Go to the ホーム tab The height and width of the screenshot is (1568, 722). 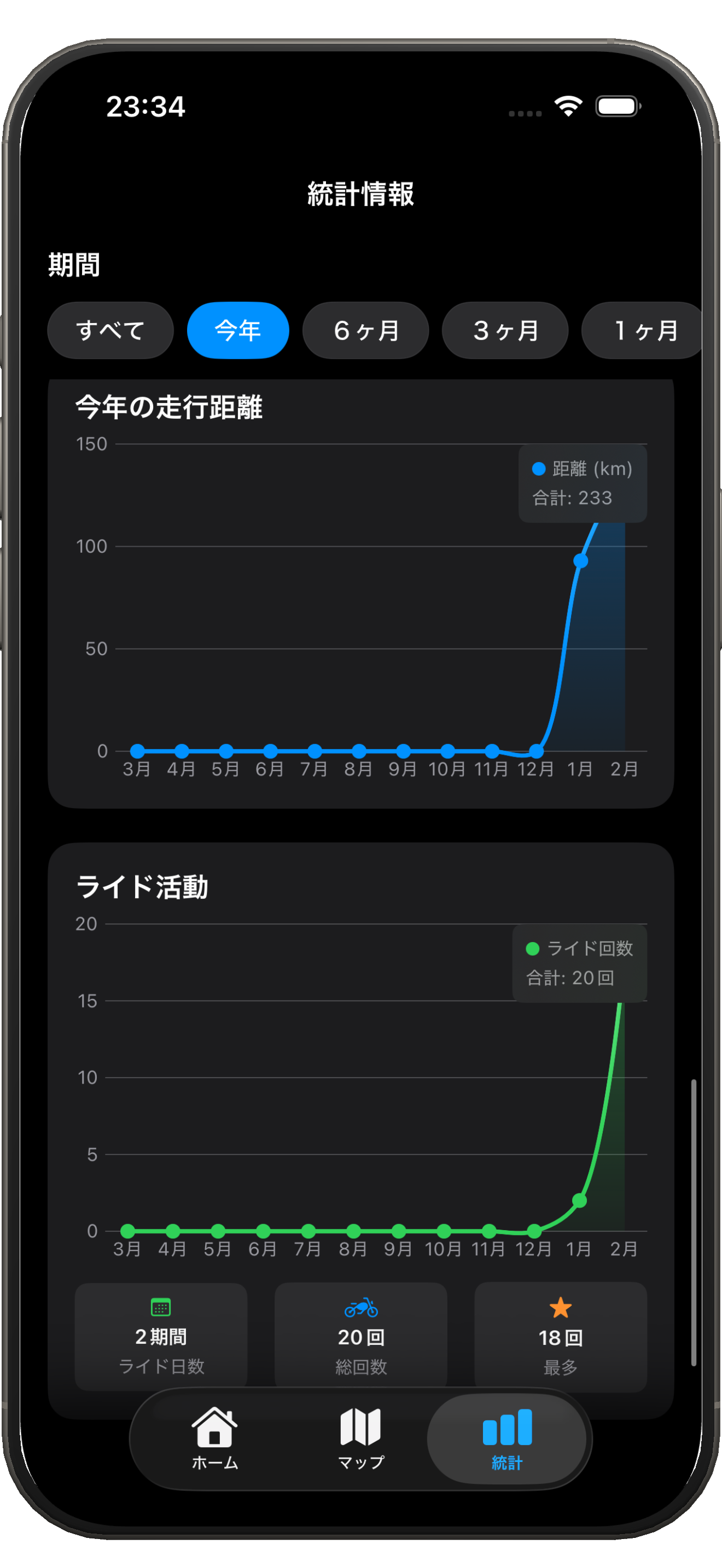pyautogui.click(x=215, y=1438)
